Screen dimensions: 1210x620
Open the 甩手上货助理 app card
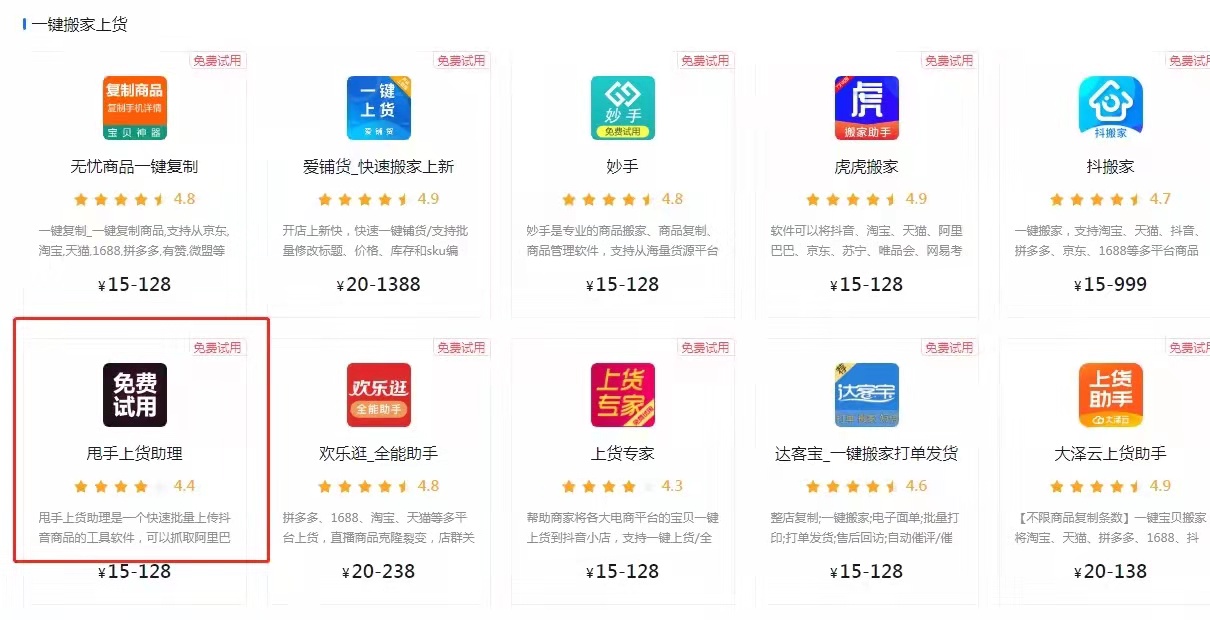point(134,453)
